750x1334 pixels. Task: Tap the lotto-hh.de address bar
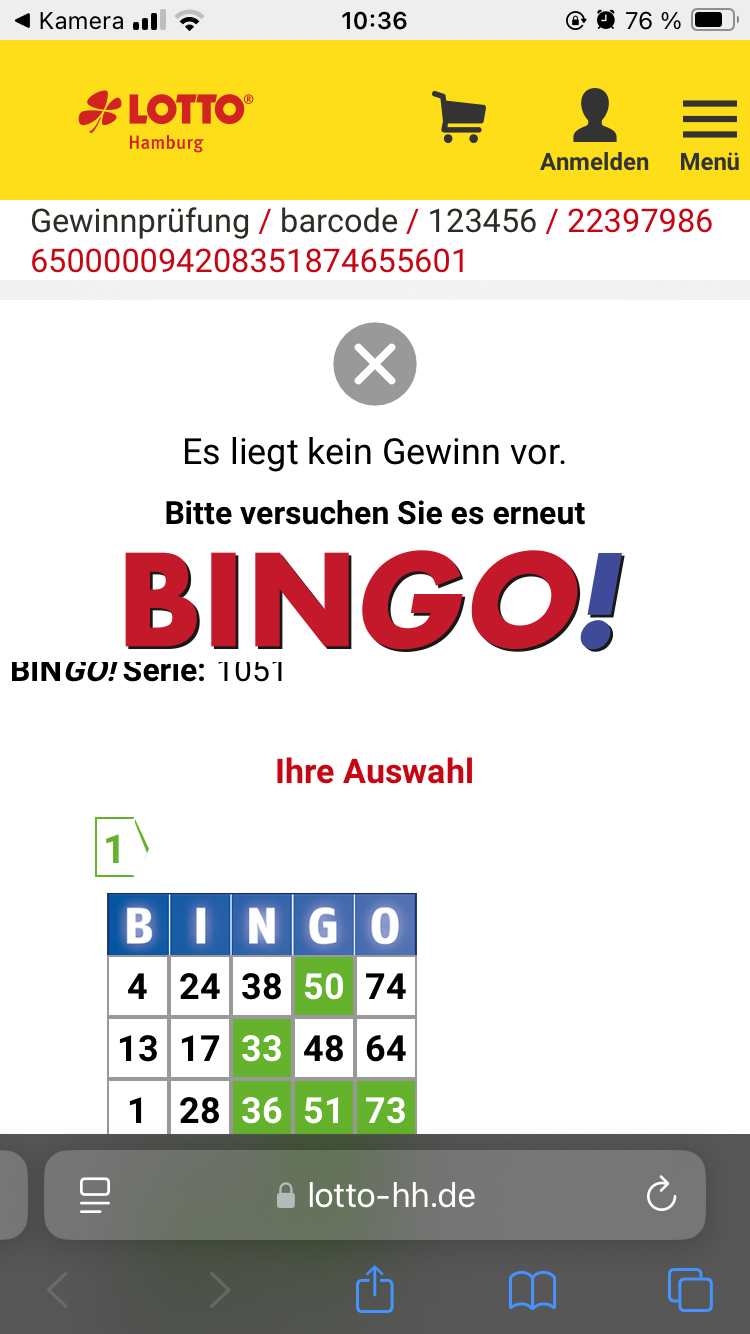(x=390, y=1195)
